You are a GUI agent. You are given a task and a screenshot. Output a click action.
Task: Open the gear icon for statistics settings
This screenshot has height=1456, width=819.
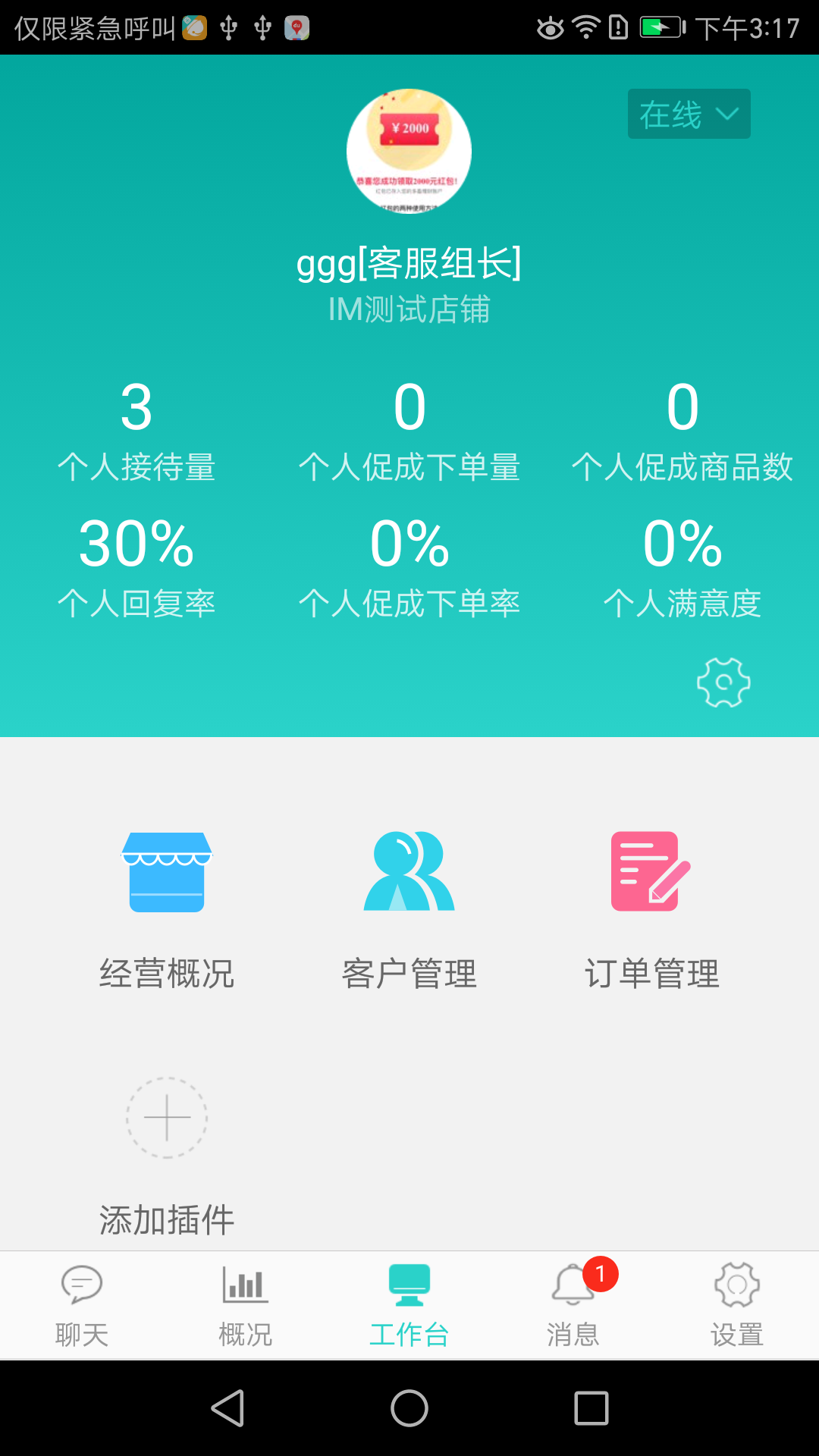723,682
